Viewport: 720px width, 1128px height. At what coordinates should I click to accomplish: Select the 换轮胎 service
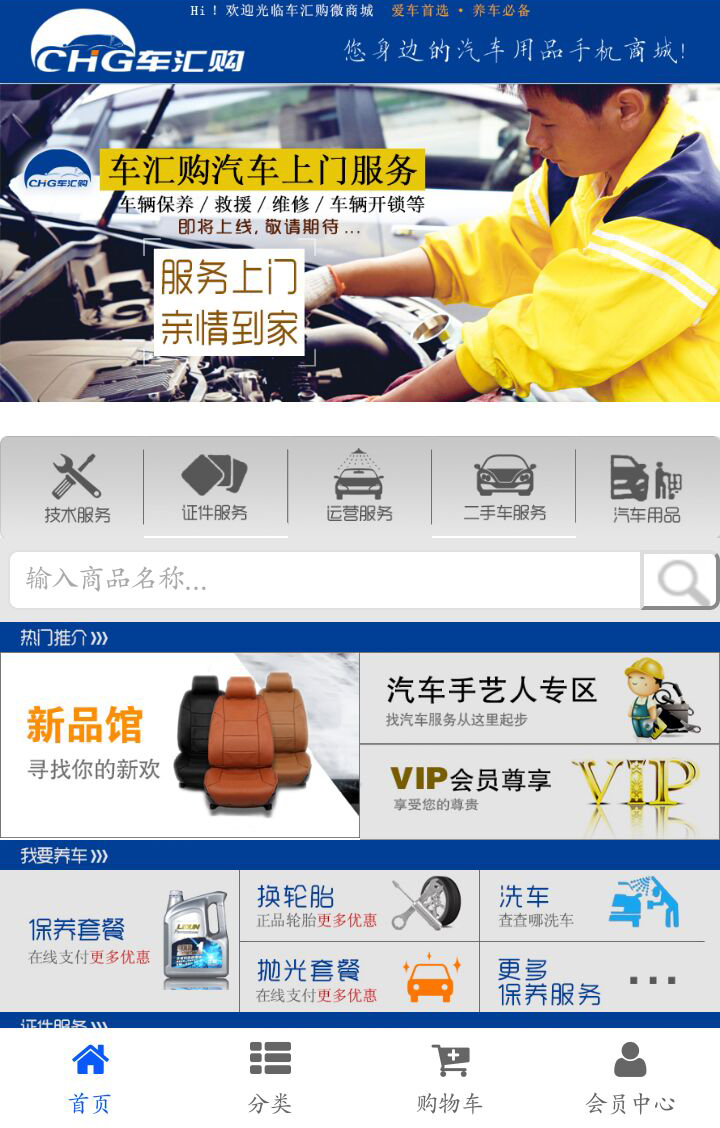[x=359, y=905]
